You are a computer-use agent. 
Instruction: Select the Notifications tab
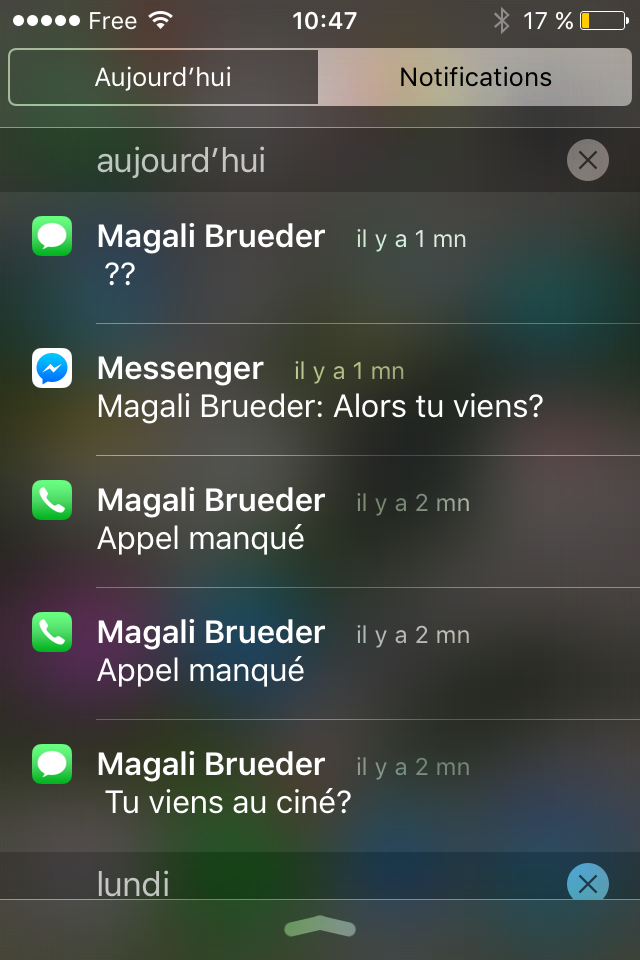click(x=475, y=77)
